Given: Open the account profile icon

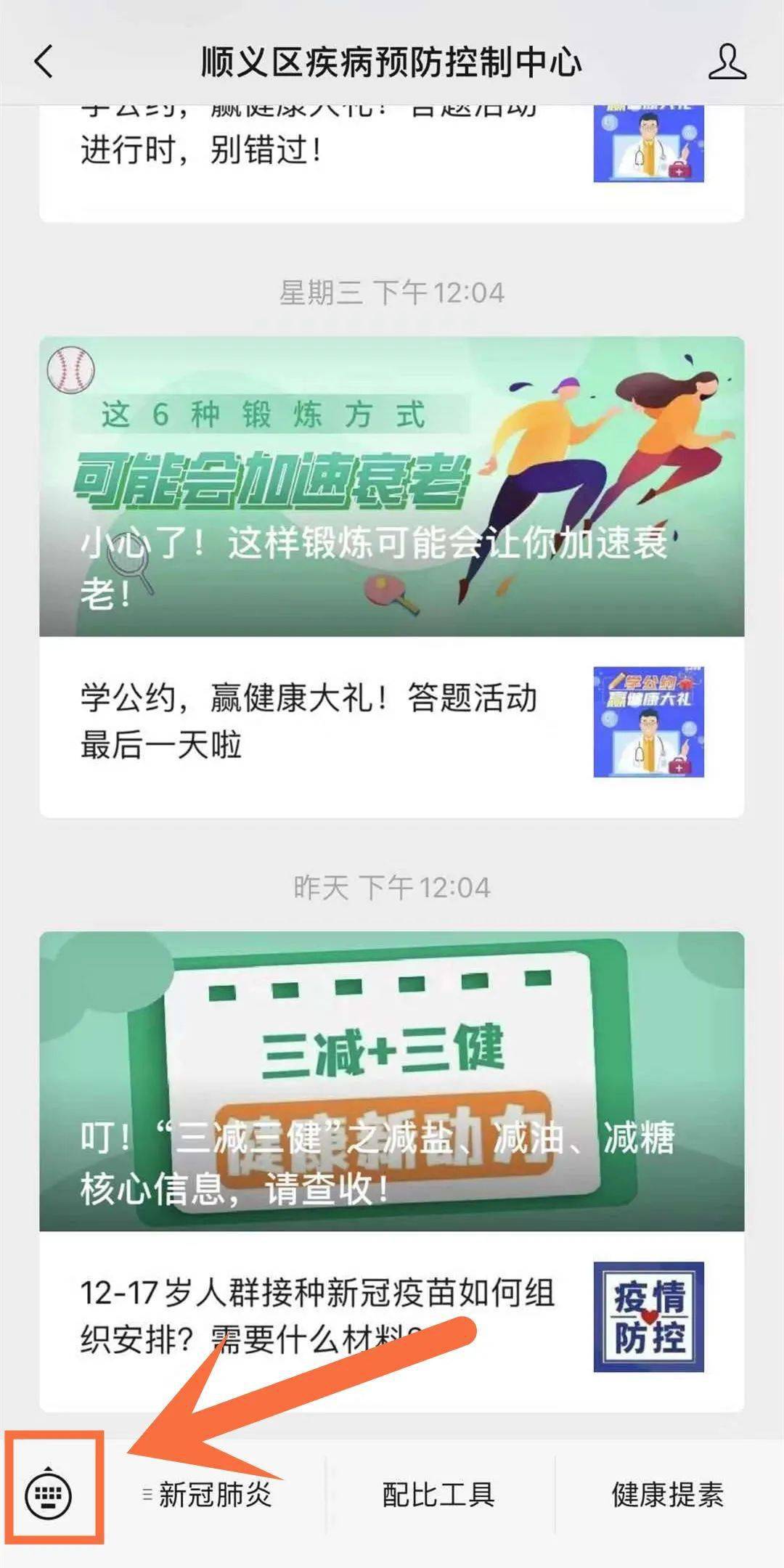Looking at the screenshot, I should point(727,62).
